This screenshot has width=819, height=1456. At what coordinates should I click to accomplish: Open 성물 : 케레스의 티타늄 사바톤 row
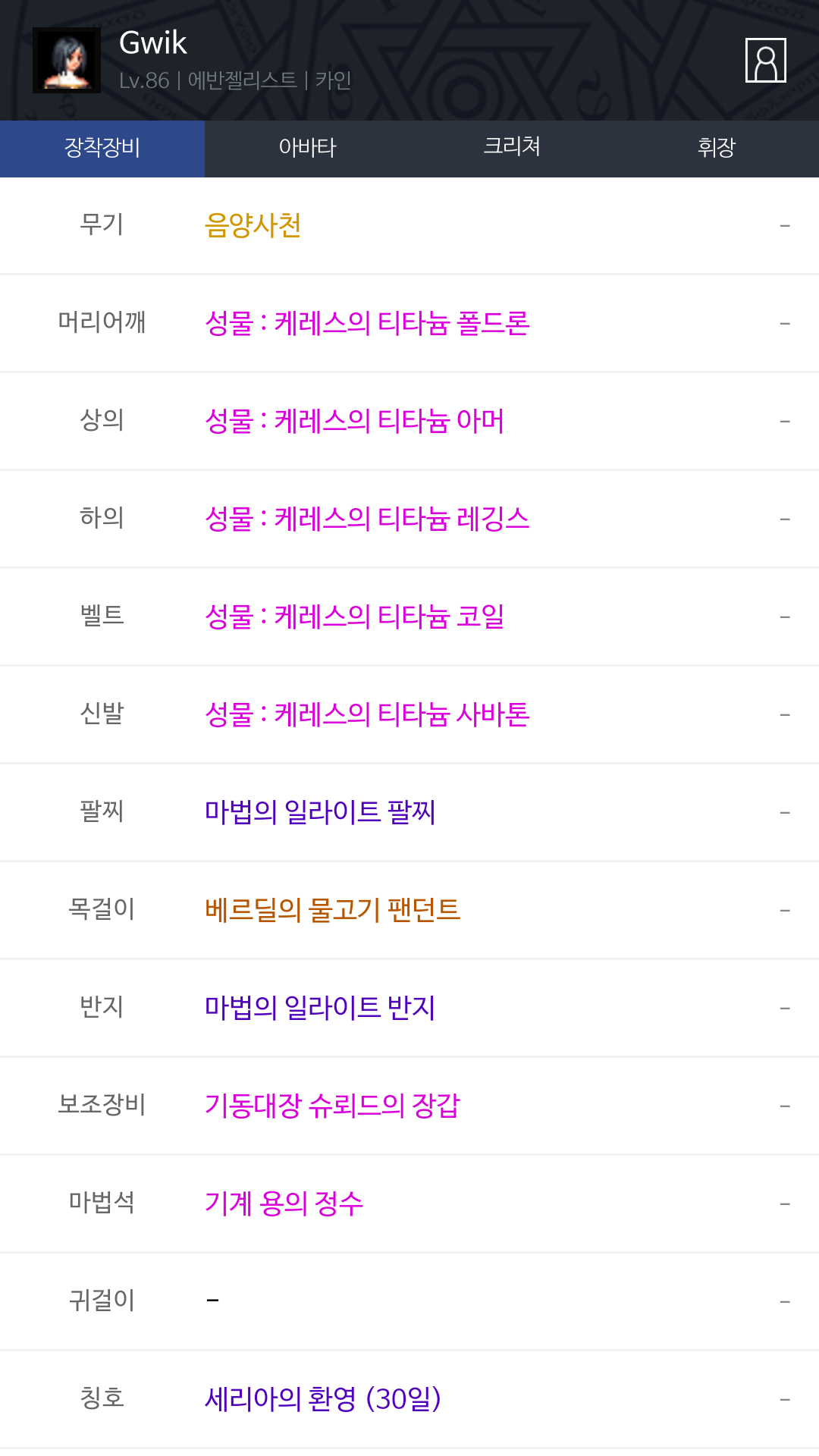point(409,714)
